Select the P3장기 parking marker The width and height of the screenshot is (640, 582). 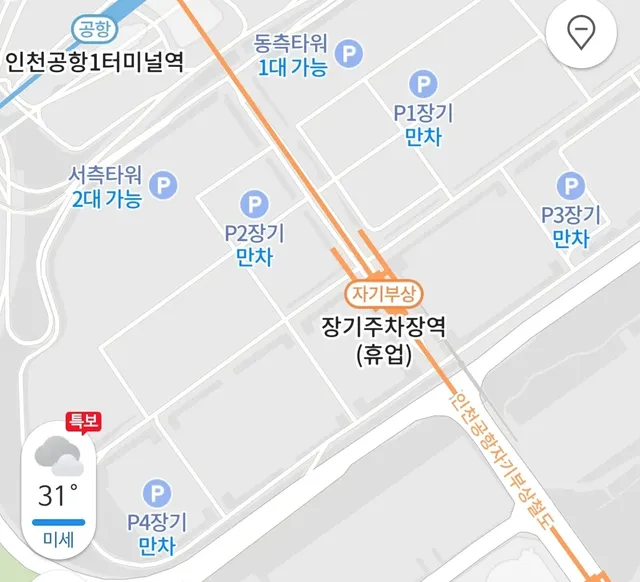pos(571,186)
